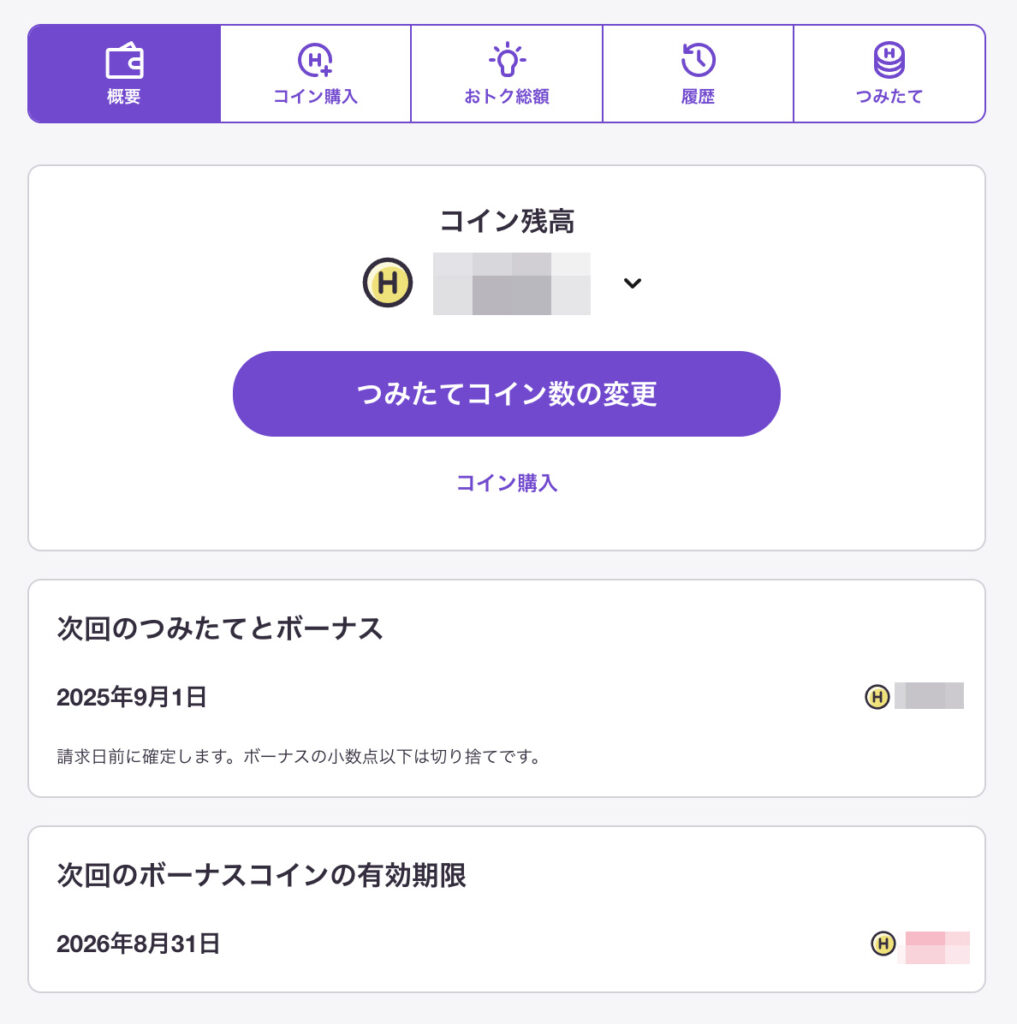This screenshot has width=1017, height=1024.
Task: Select the コイン購入 tab
Action: pyautogui.click(x=315, y=75)
